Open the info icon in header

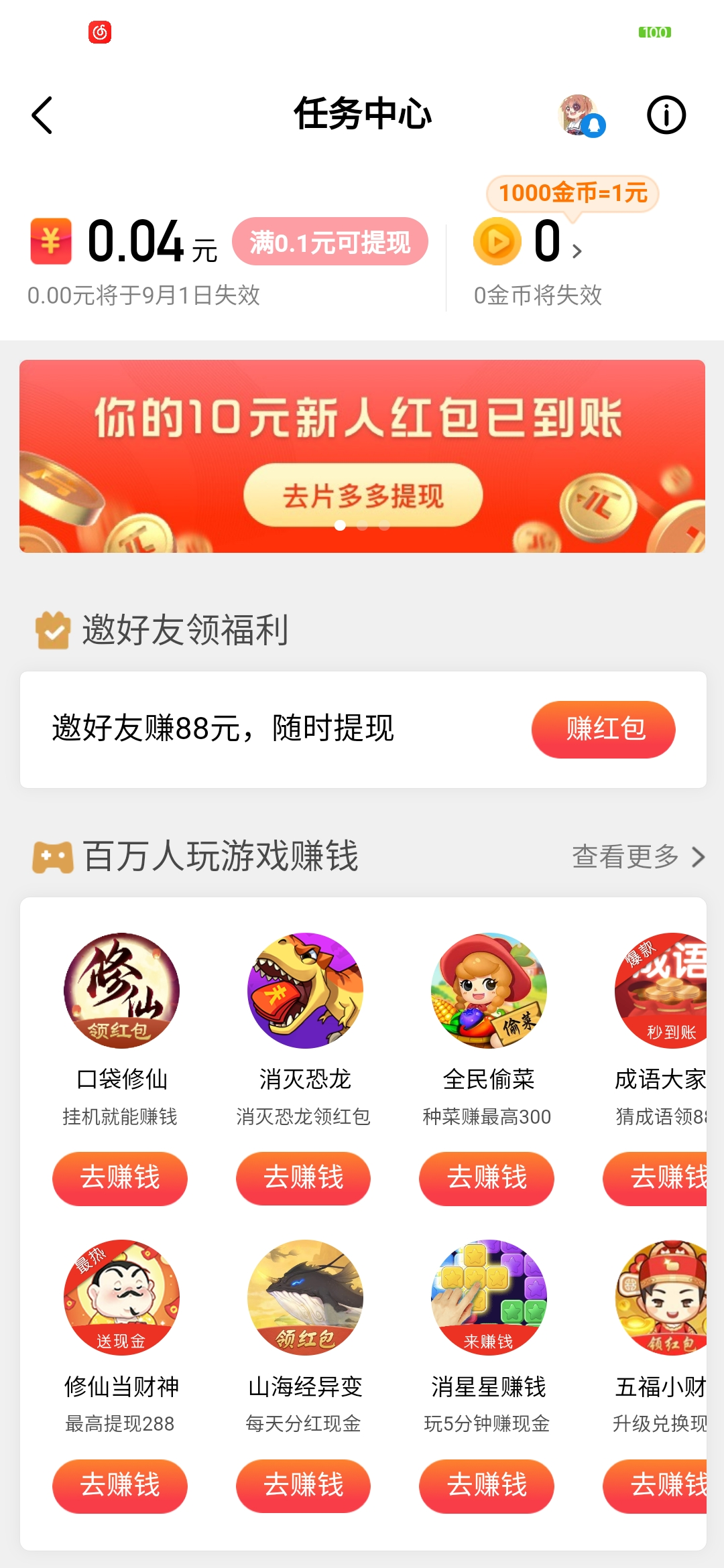[666, 115]
